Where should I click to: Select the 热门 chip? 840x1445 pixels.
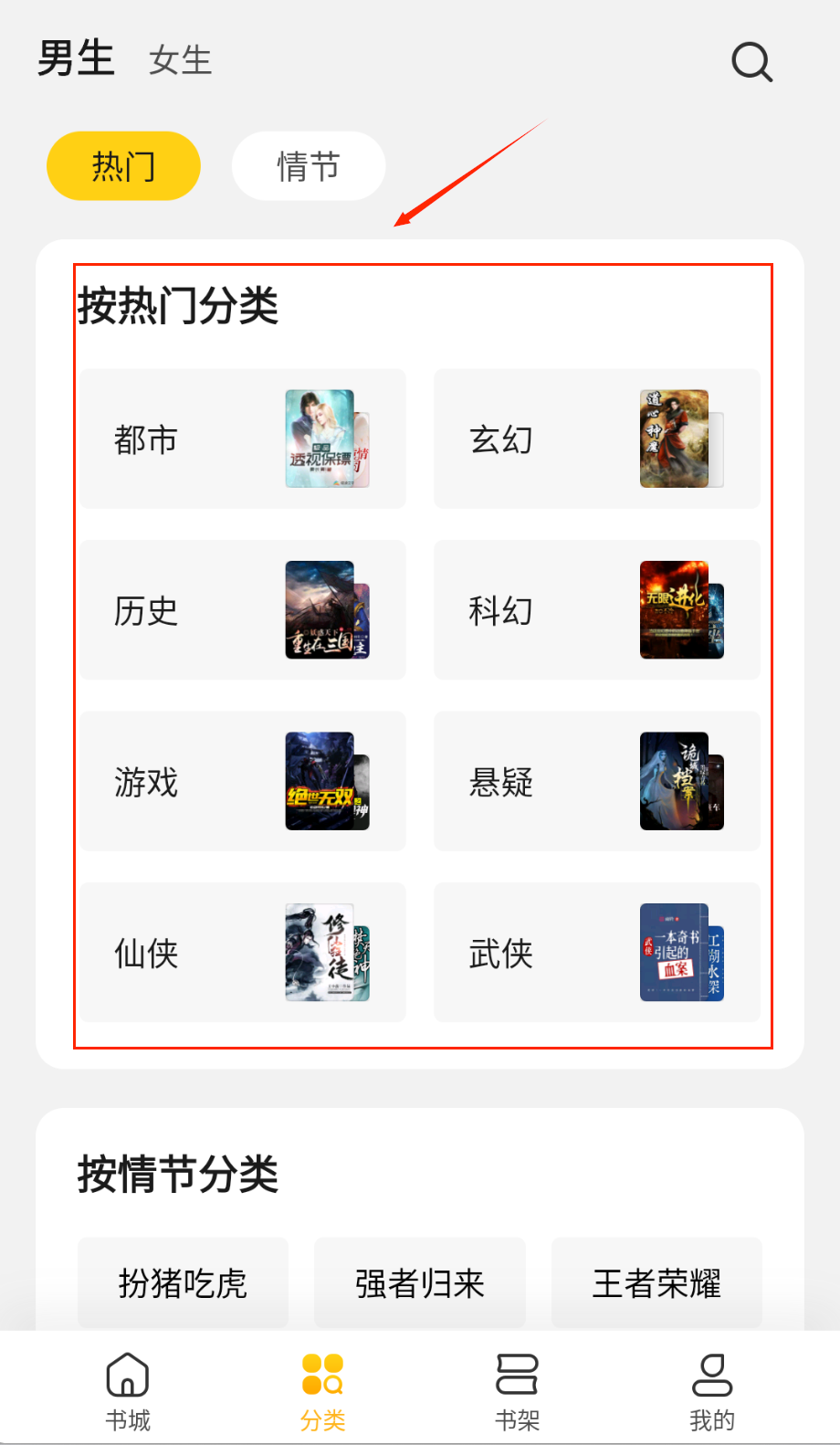click(123, 166)
